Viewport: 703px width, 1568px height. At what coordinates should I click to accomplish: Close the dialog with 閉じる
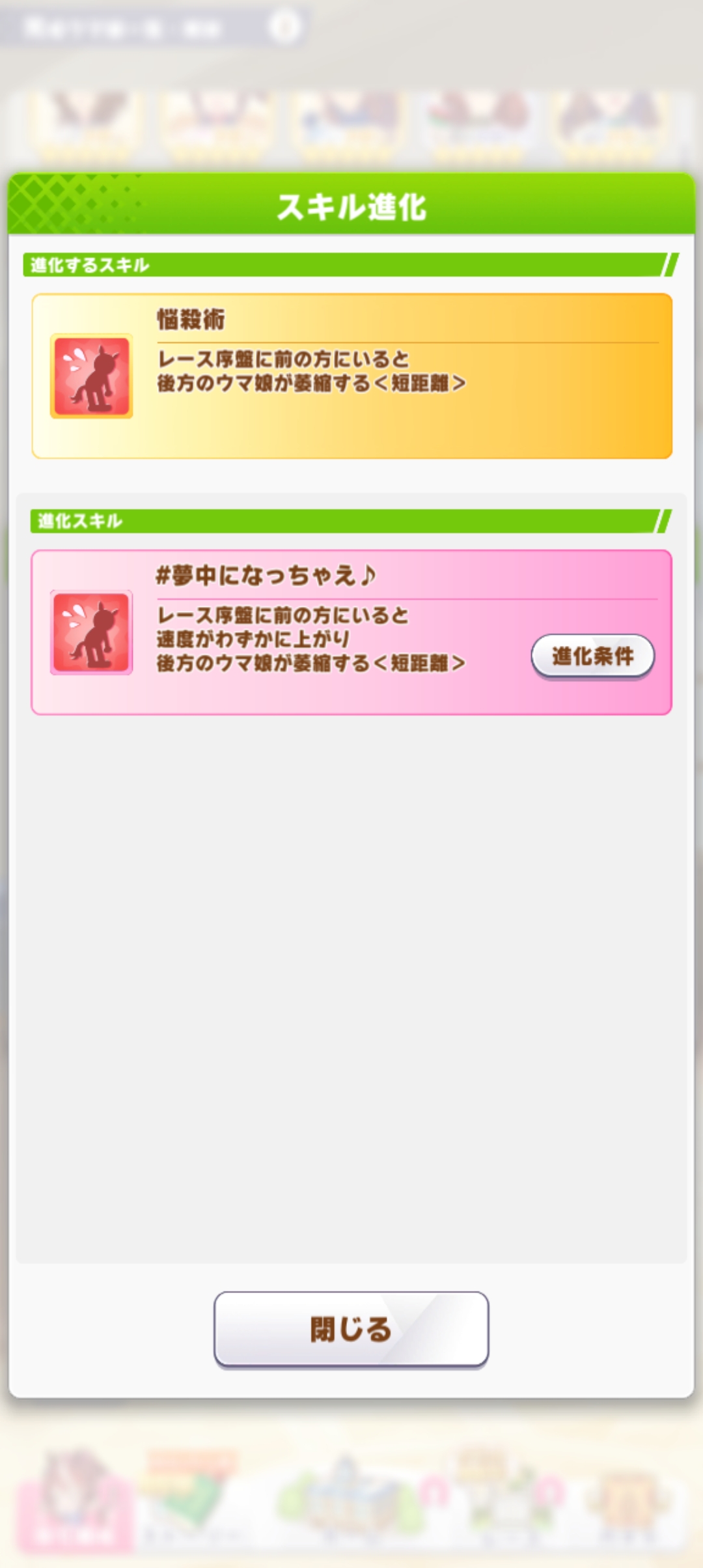(351, 1328)
